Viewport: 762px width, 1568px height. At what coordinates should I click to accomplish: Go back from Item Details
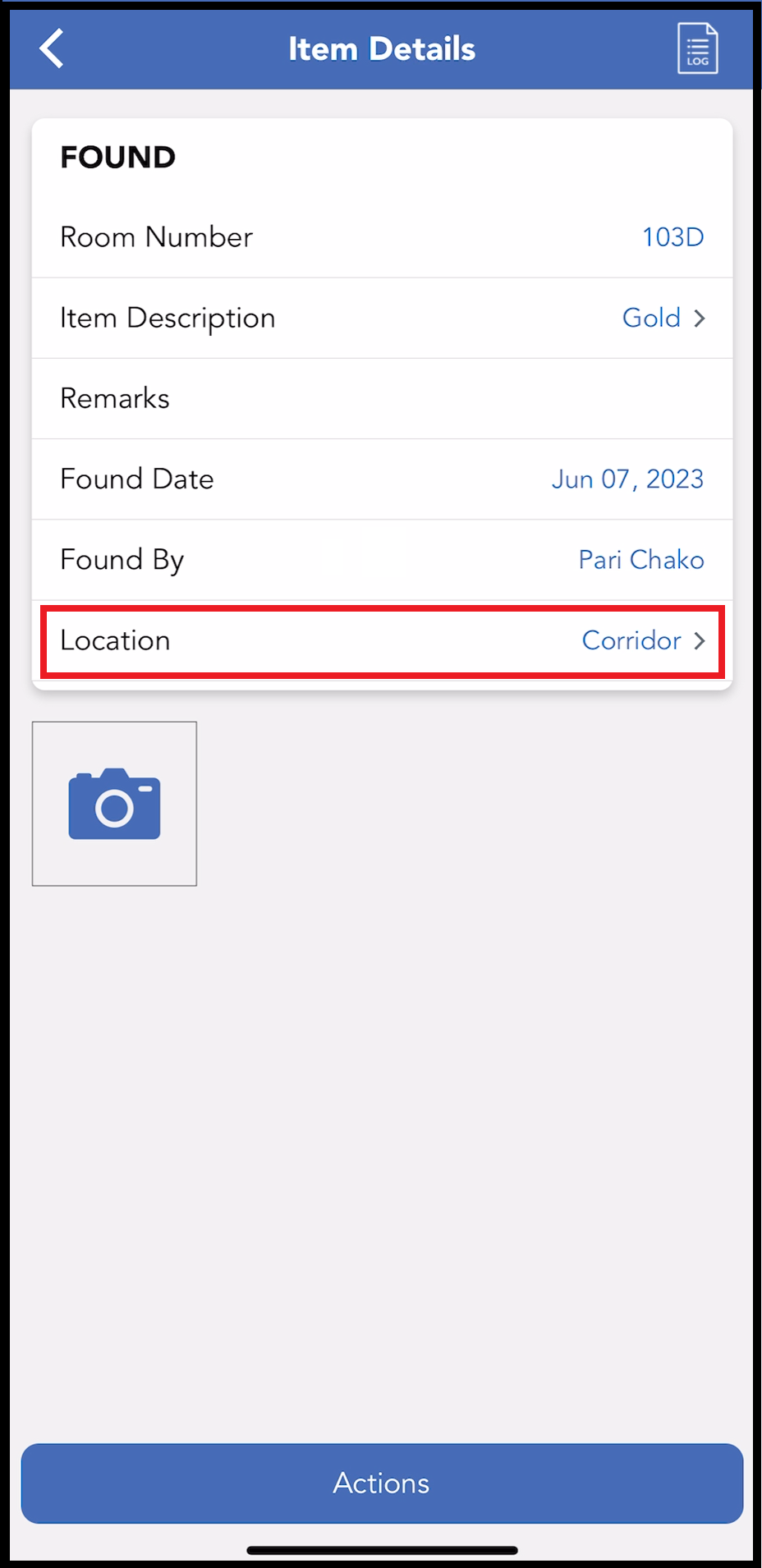pyautogui.click(x=52, y=48)
